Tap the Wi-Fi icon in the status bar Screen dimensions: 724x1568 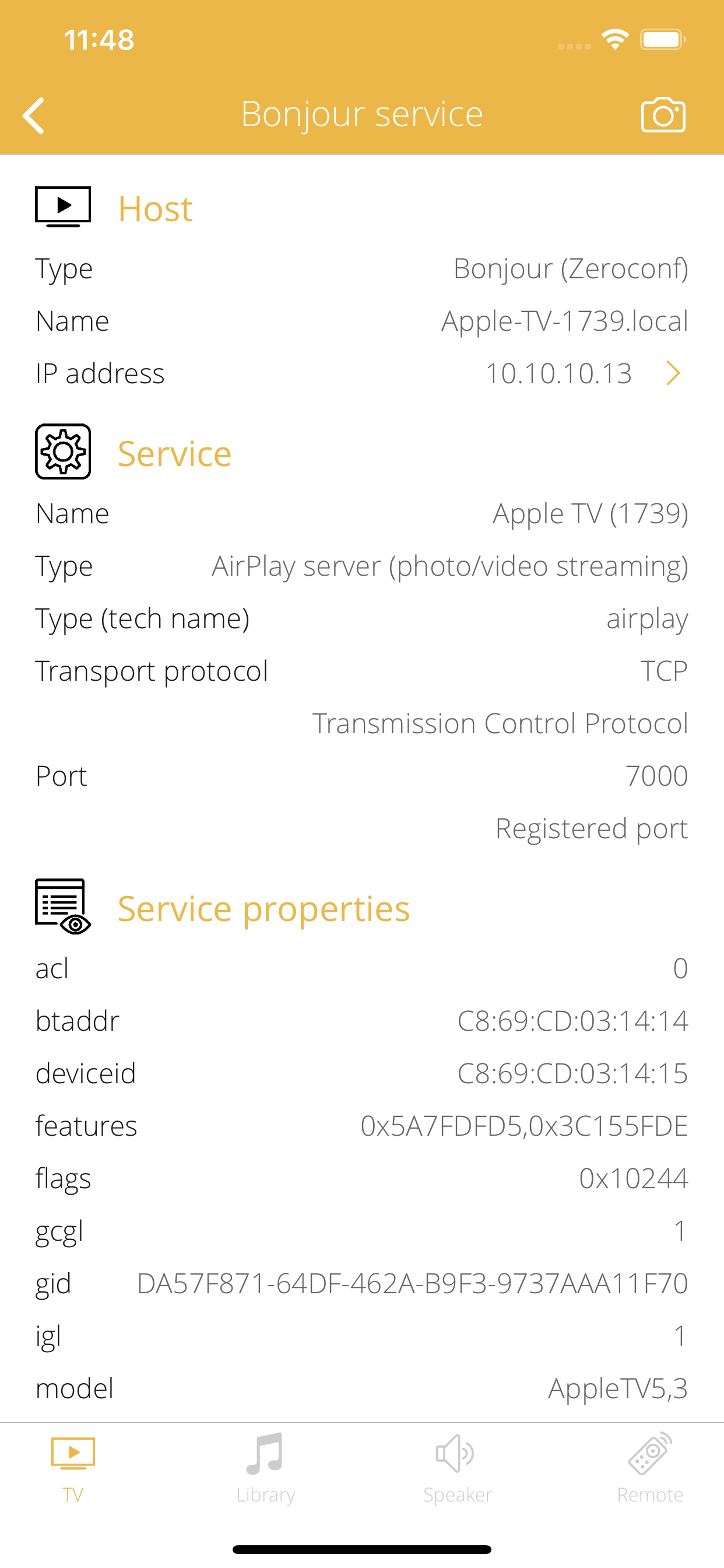(x=615, y=39)
